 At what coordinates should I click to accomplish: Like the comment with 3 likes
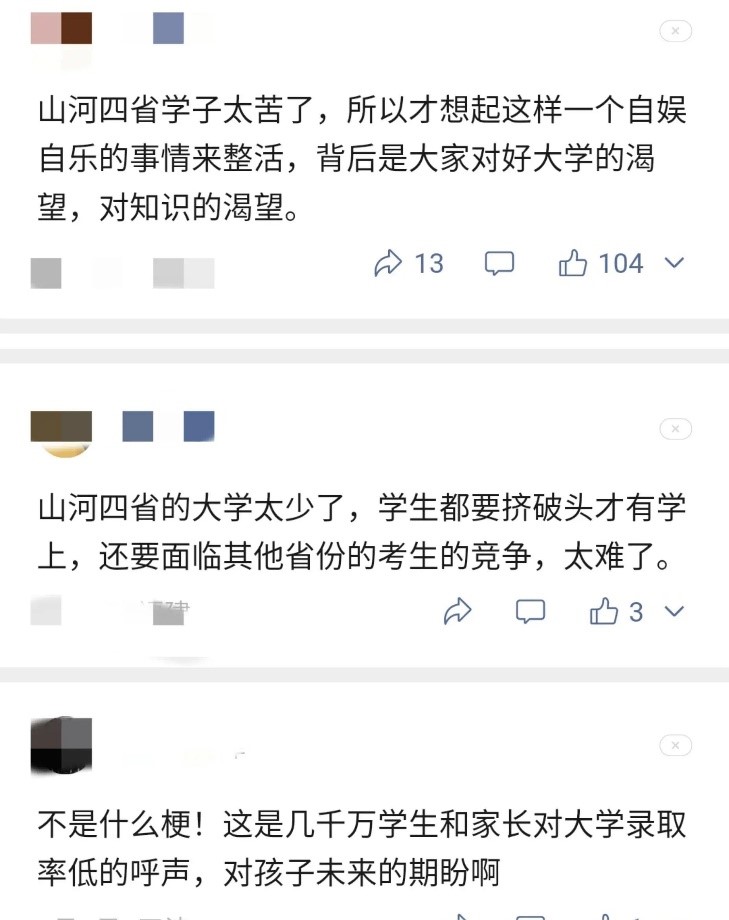click(604, 611)
